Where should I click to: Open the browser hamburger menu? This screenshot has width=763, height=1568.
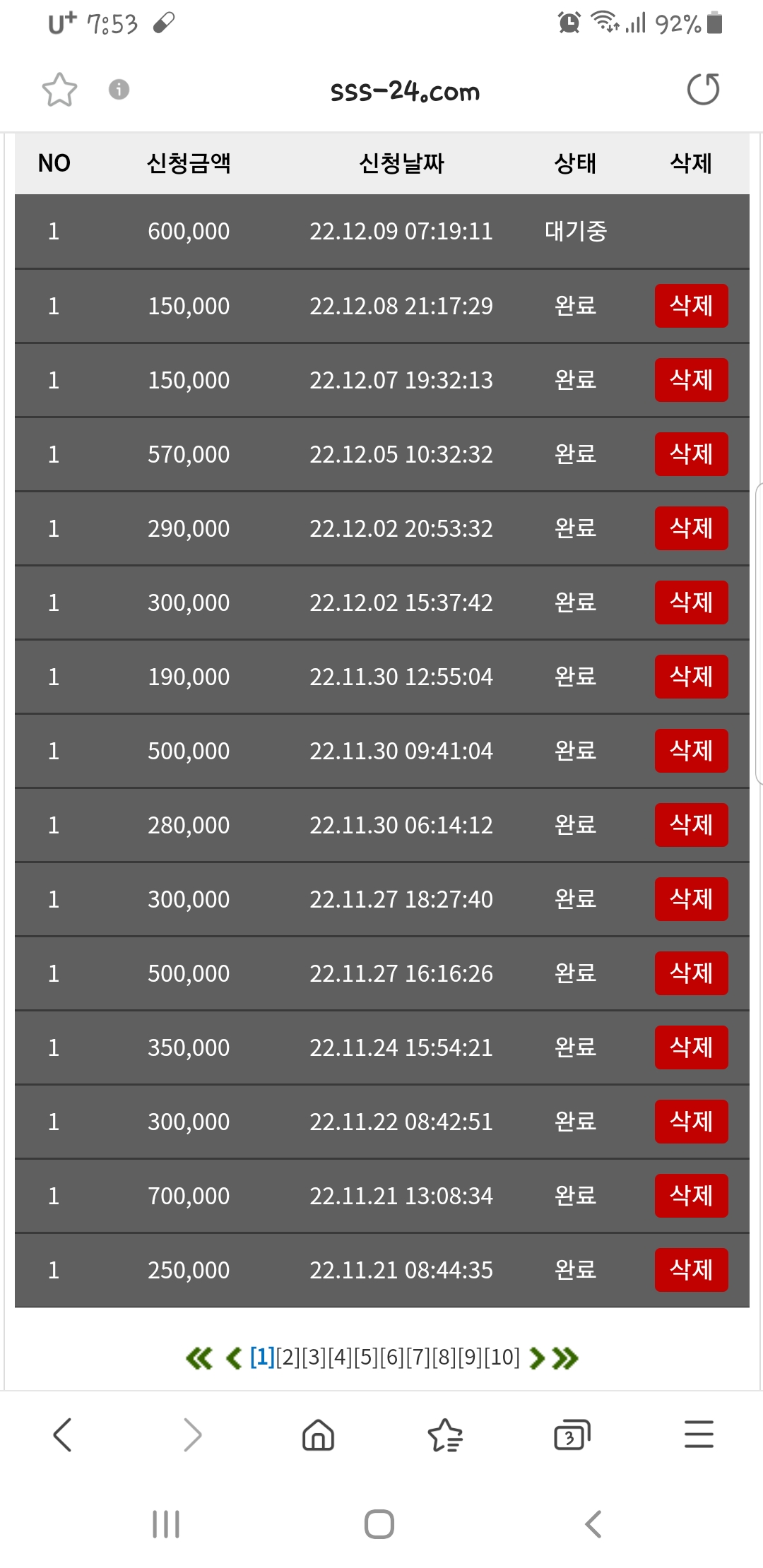[x=699, y=1435]
